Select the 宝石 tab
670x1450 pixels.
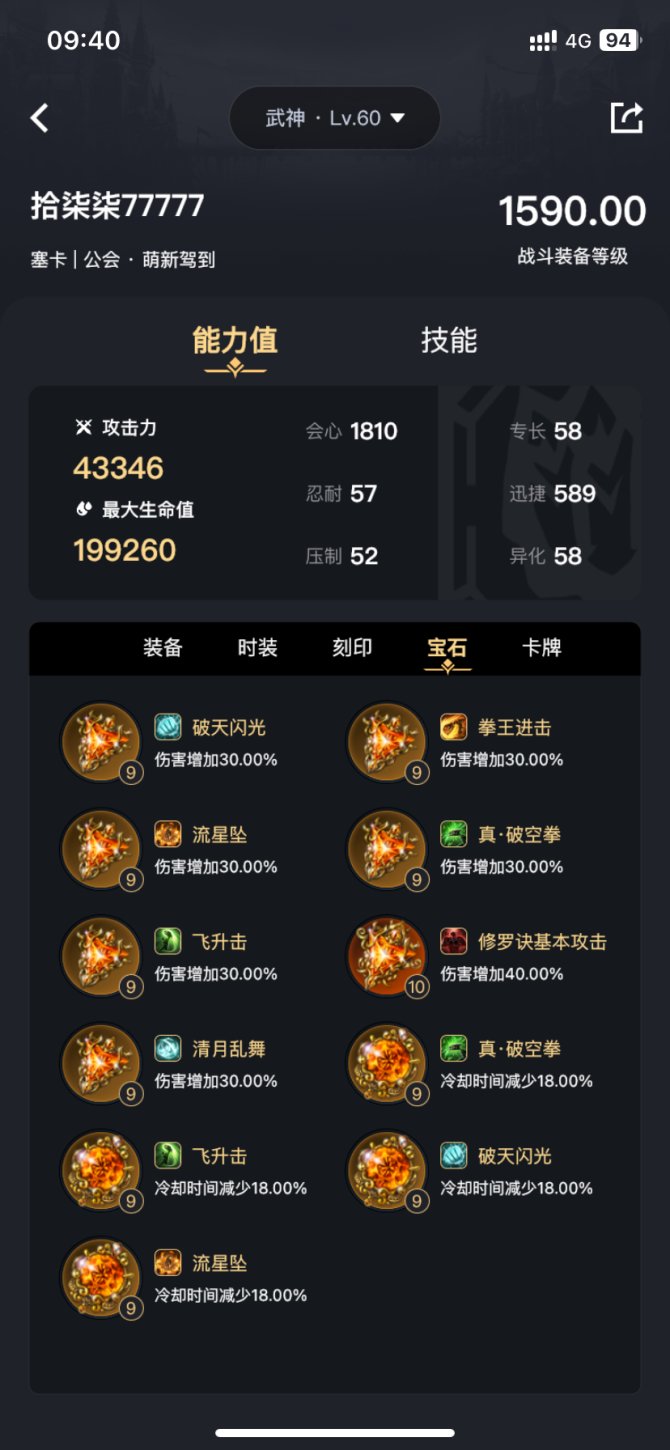pyautogui.click(x=447, y=648)
